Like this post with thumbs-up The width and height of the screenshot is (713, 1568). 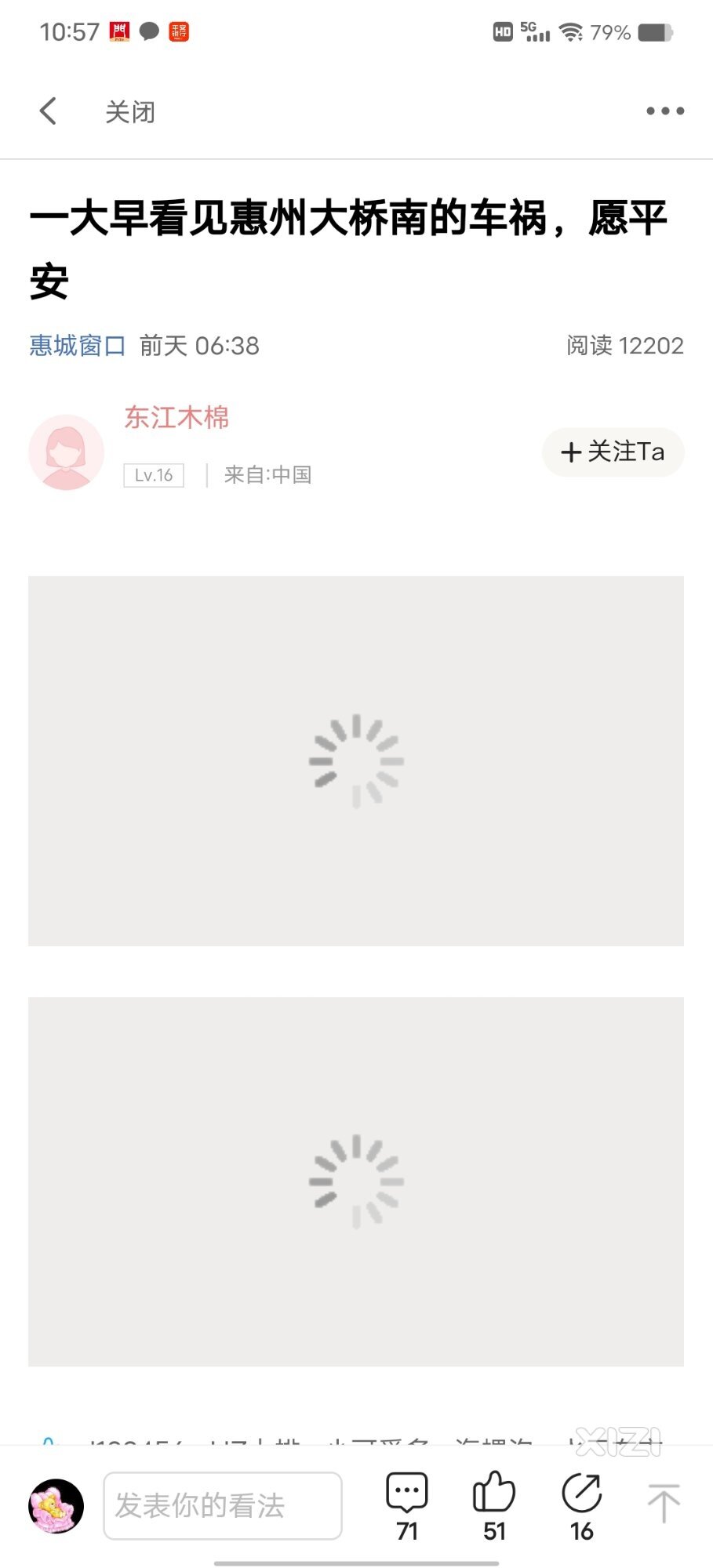[494, 1504]
